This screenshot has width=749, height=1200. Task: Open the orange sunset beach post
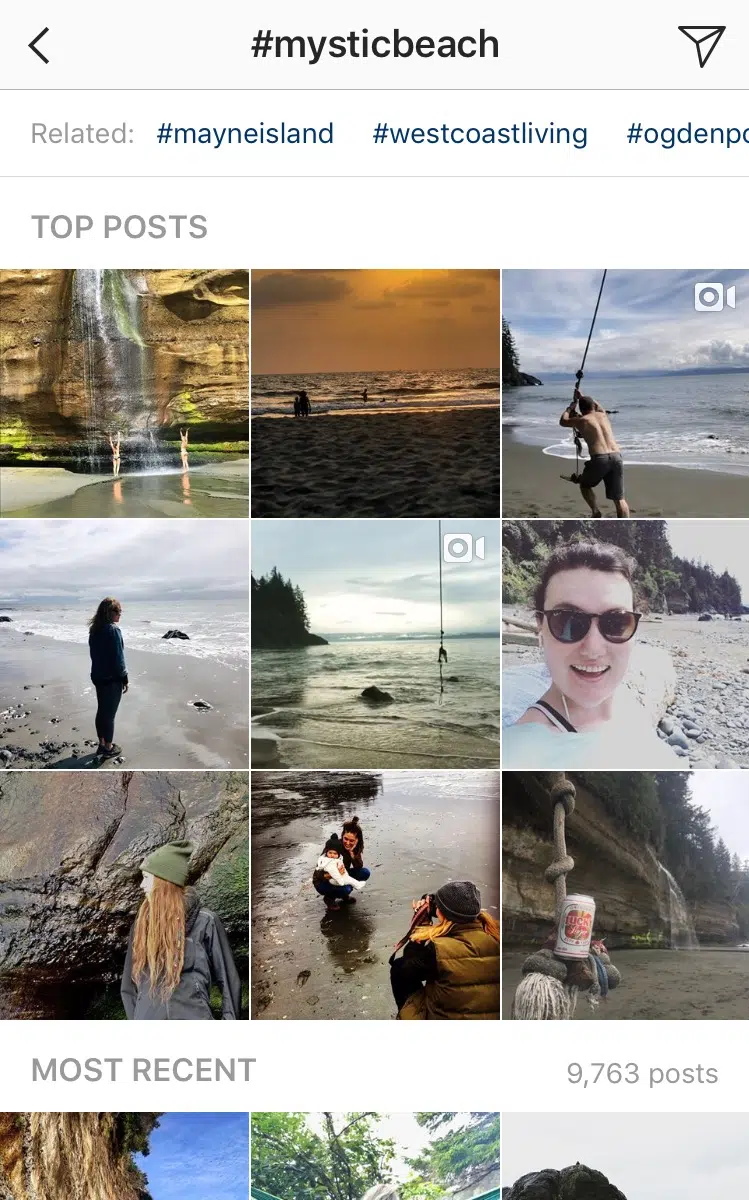click(x=375, y=393)
